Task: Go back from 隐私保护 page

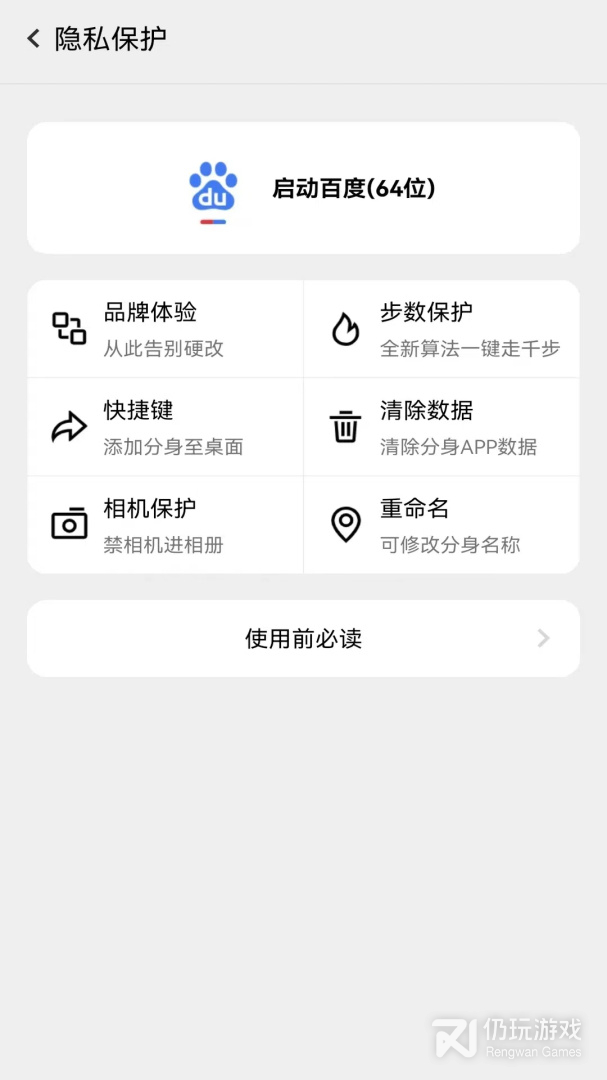Action: coord(34,39)
